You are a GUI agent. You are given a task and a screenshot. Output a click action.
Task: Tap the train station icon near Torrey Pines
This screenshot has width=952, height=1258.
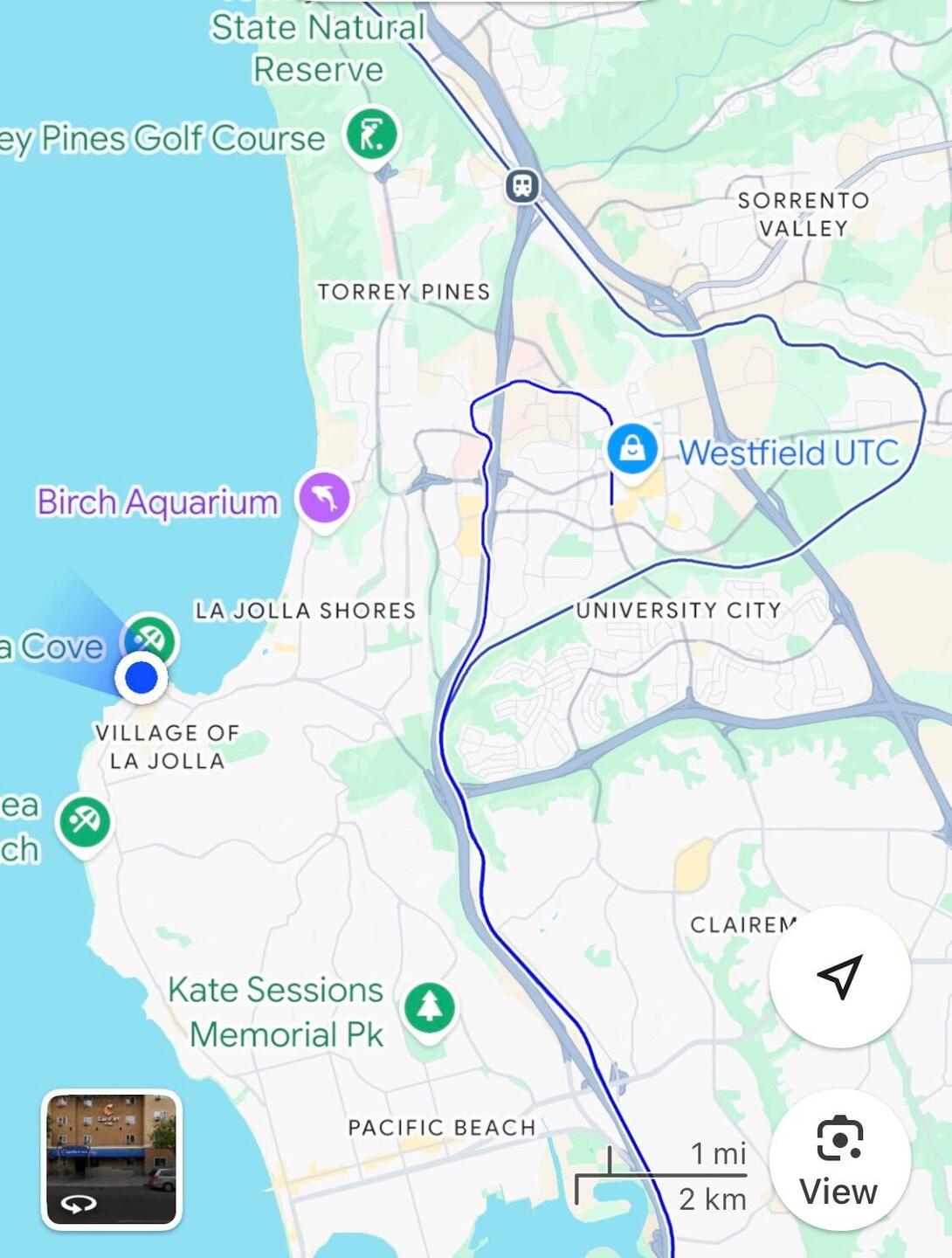coord(522,185)
